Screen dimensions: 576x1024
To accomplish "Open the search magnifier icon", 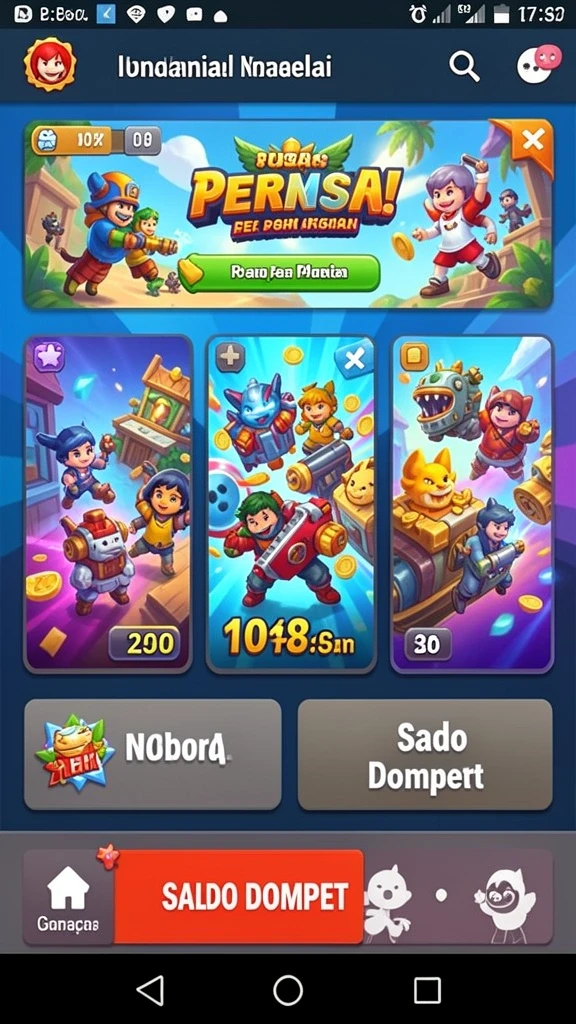I will point(464,66).
